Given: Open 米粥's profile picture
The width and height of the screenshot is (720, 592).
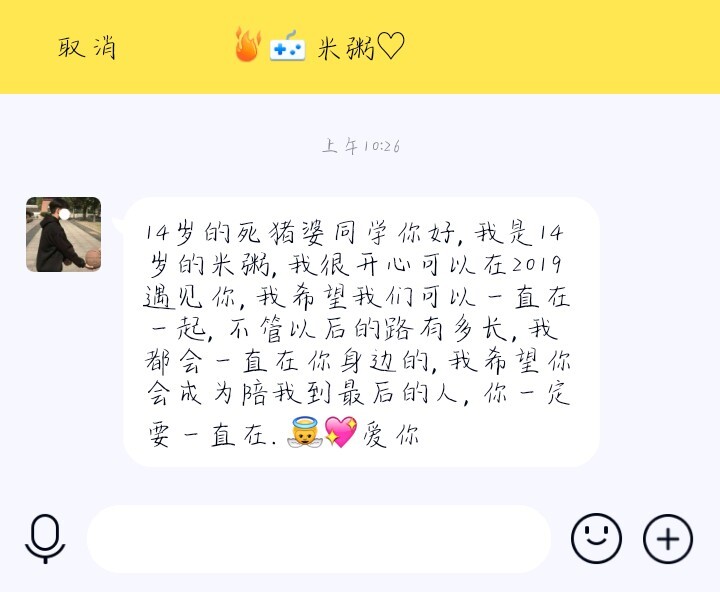Looking at the screenshot, I should click(x=63, y=235).
